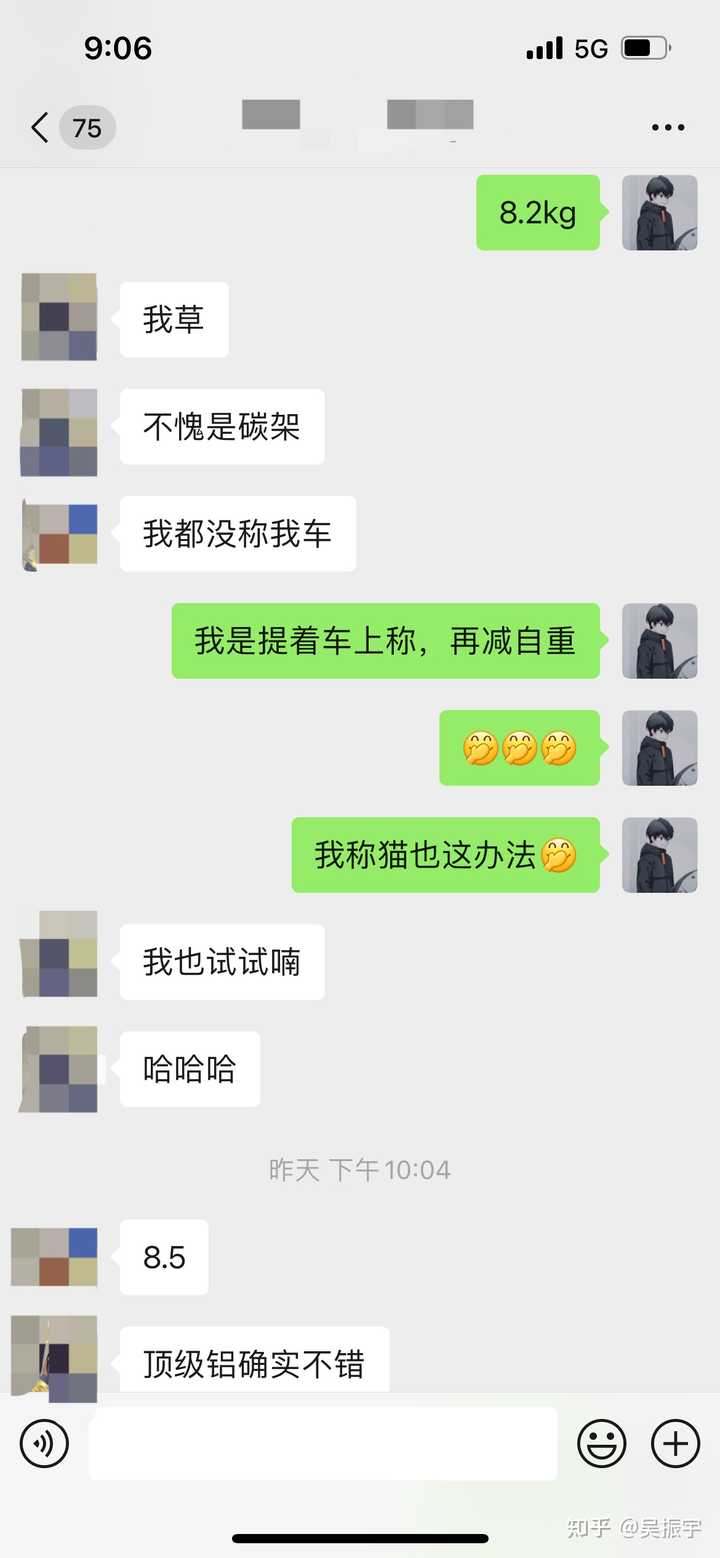The width and height of the screenshot is (720, 1558).
Task: Tap the 8.5 message bubble
Action: [163, 1257]
